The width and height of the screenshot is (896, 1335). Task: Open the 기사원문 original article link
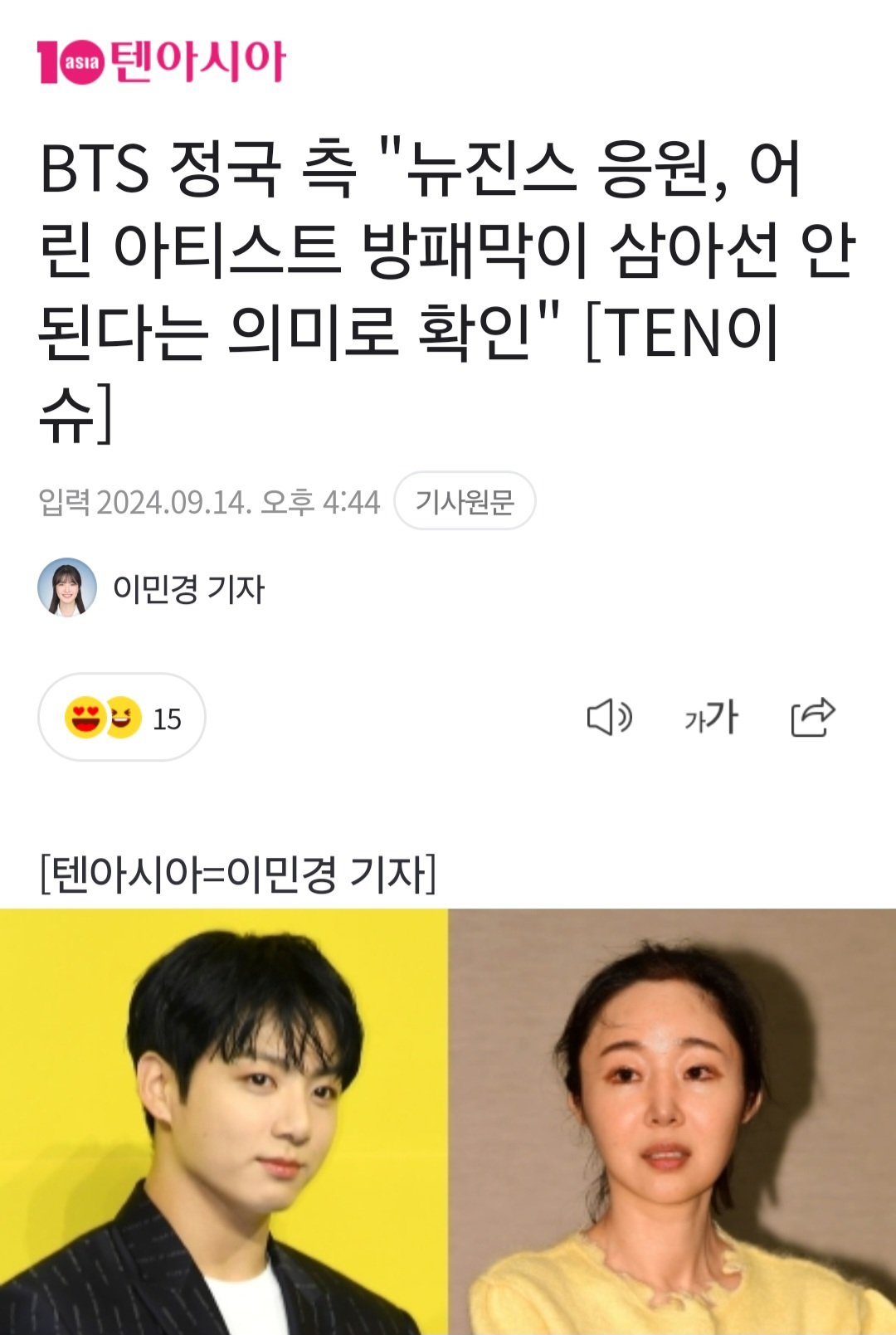click(465, 501)
